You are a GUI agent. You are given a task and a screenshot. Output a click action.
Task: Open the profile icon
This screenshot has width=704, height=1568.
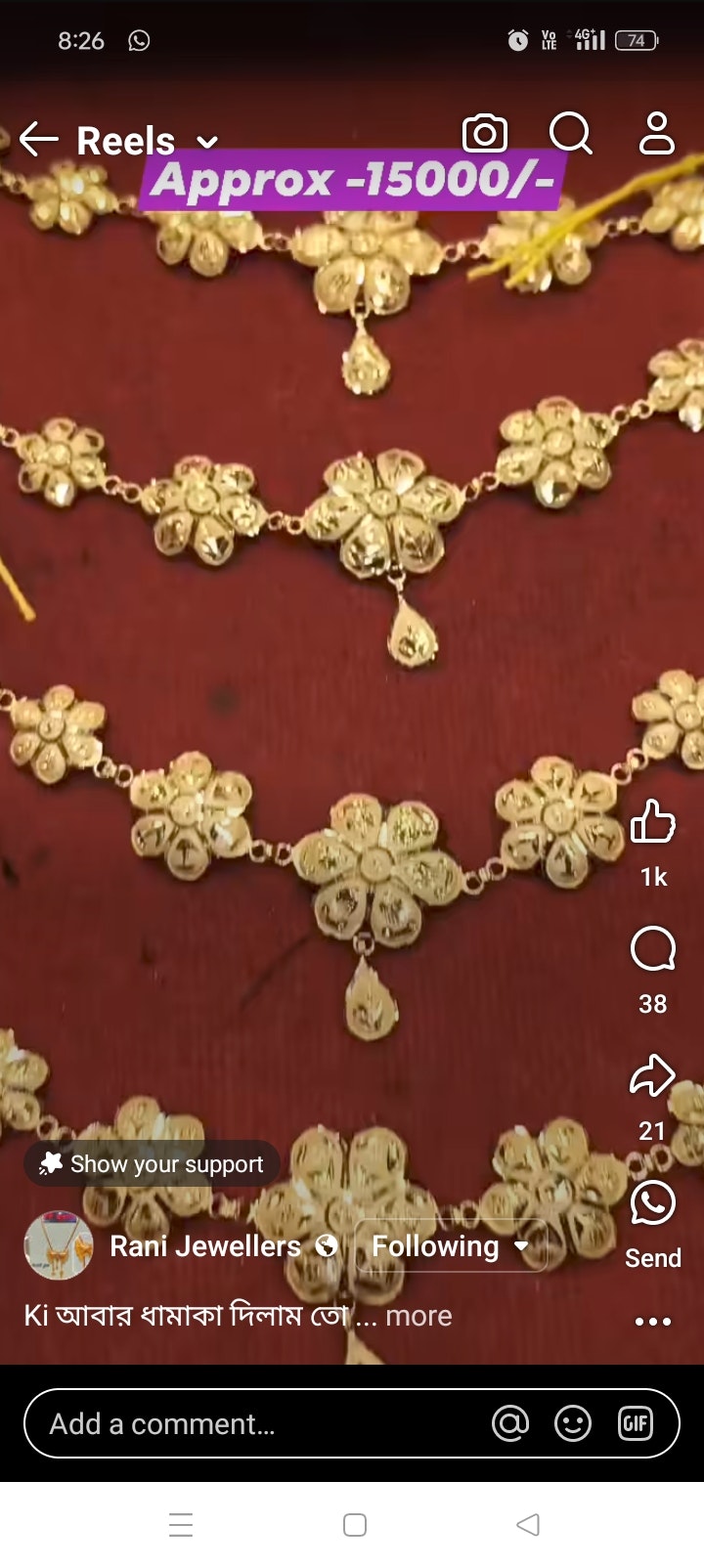tap(656, 134)
